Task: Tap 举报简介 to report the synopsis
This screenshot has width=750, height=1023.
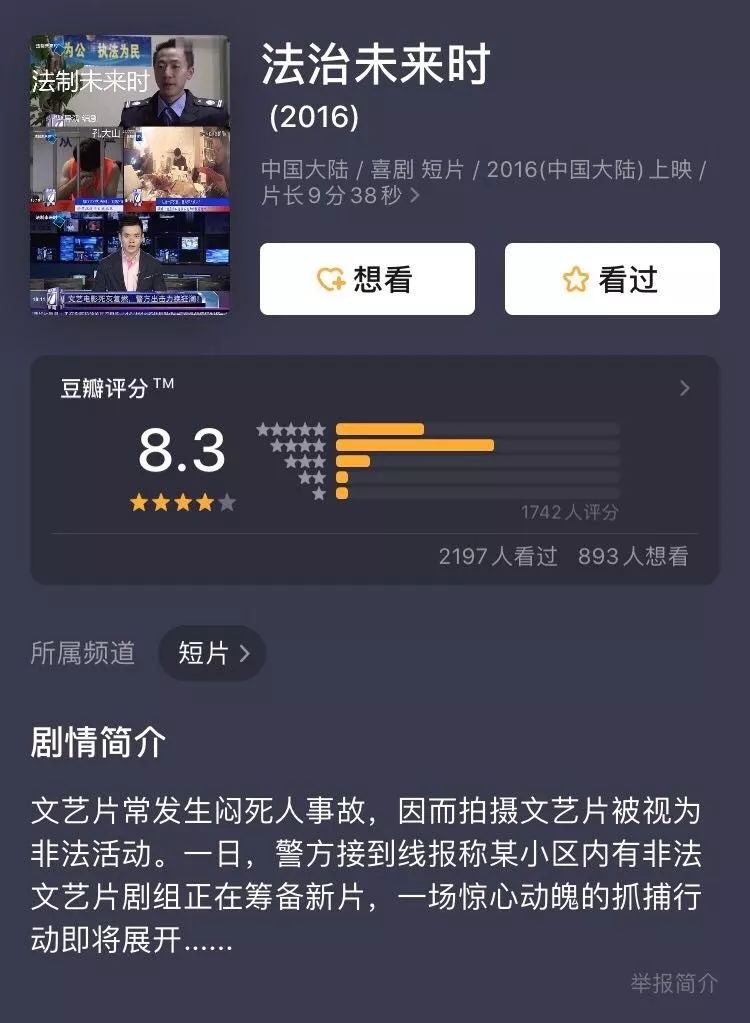Action: [x=674, y=983]
